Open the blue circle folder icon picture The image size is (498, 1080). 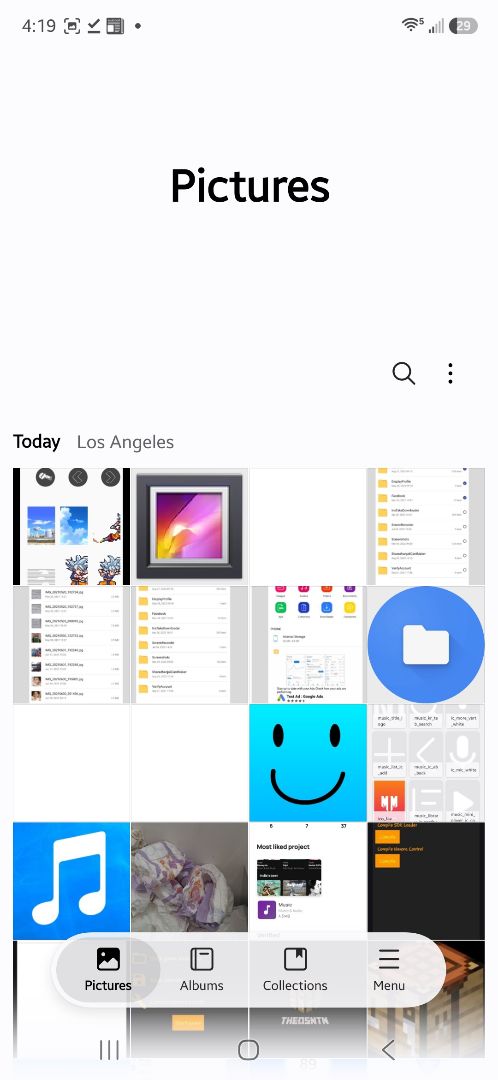(x=426, y=645)
